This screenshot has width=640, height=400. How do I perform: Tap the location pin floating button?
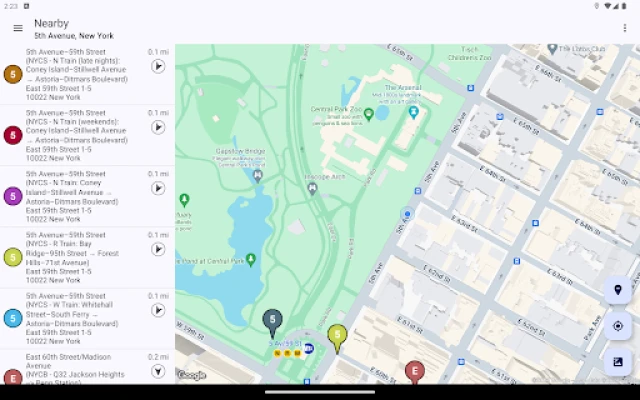pyautogui.click(x=618, y=290)
